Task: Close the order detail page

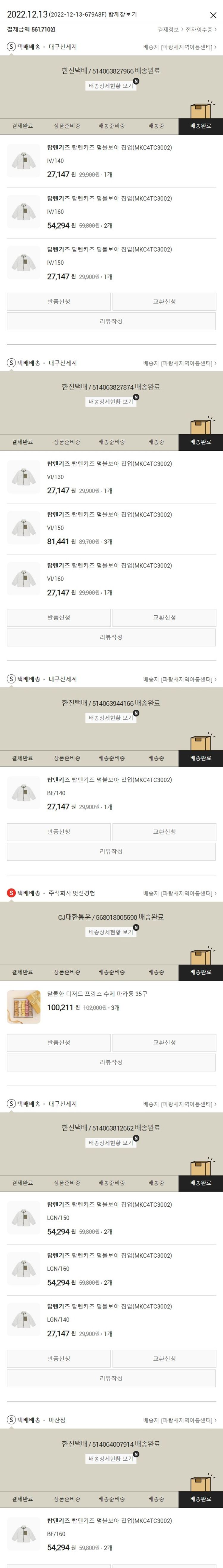Action: [213, 15]
